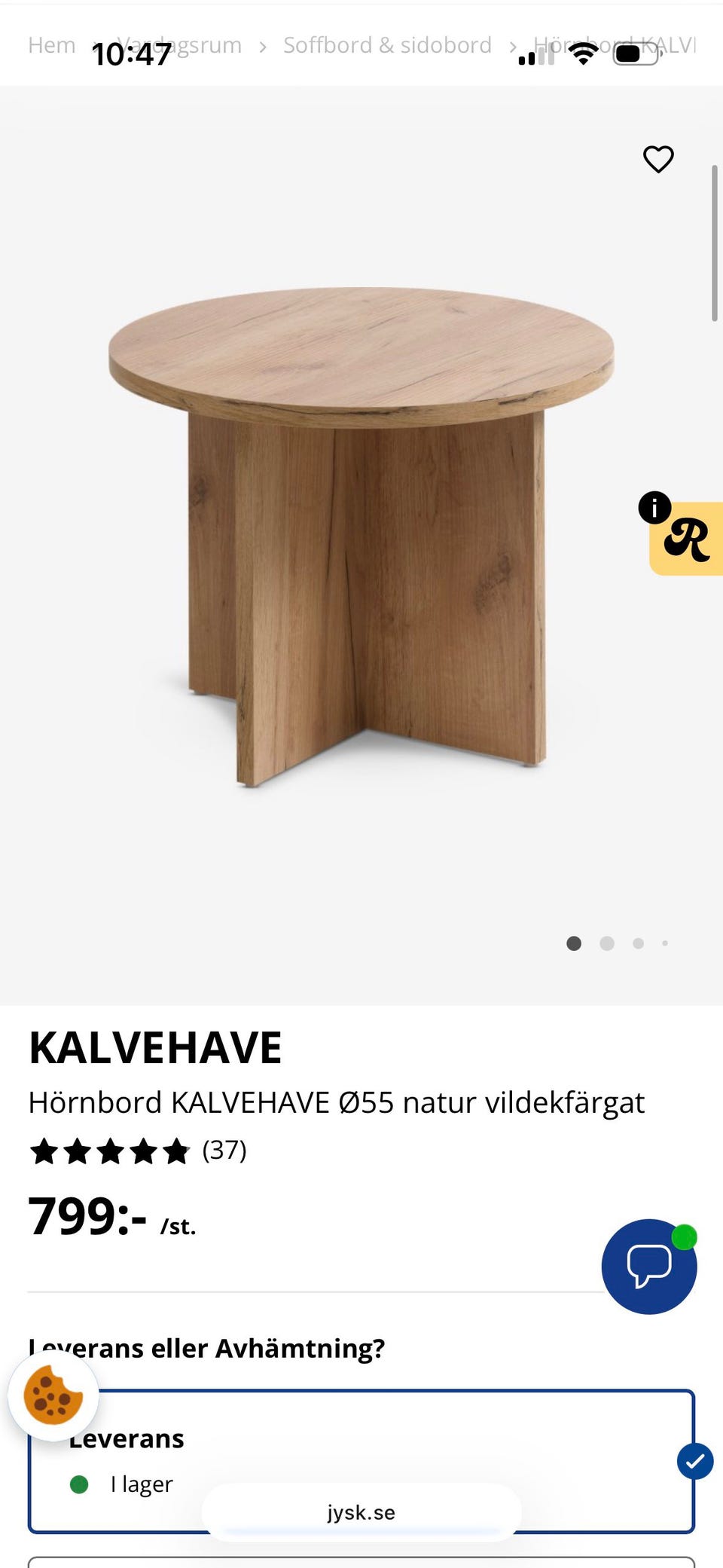The height and width of the screenshot is (1568, 723).
Task: Click the blue checkmark on the Leverans card
Action: (x=694, y=1461)
